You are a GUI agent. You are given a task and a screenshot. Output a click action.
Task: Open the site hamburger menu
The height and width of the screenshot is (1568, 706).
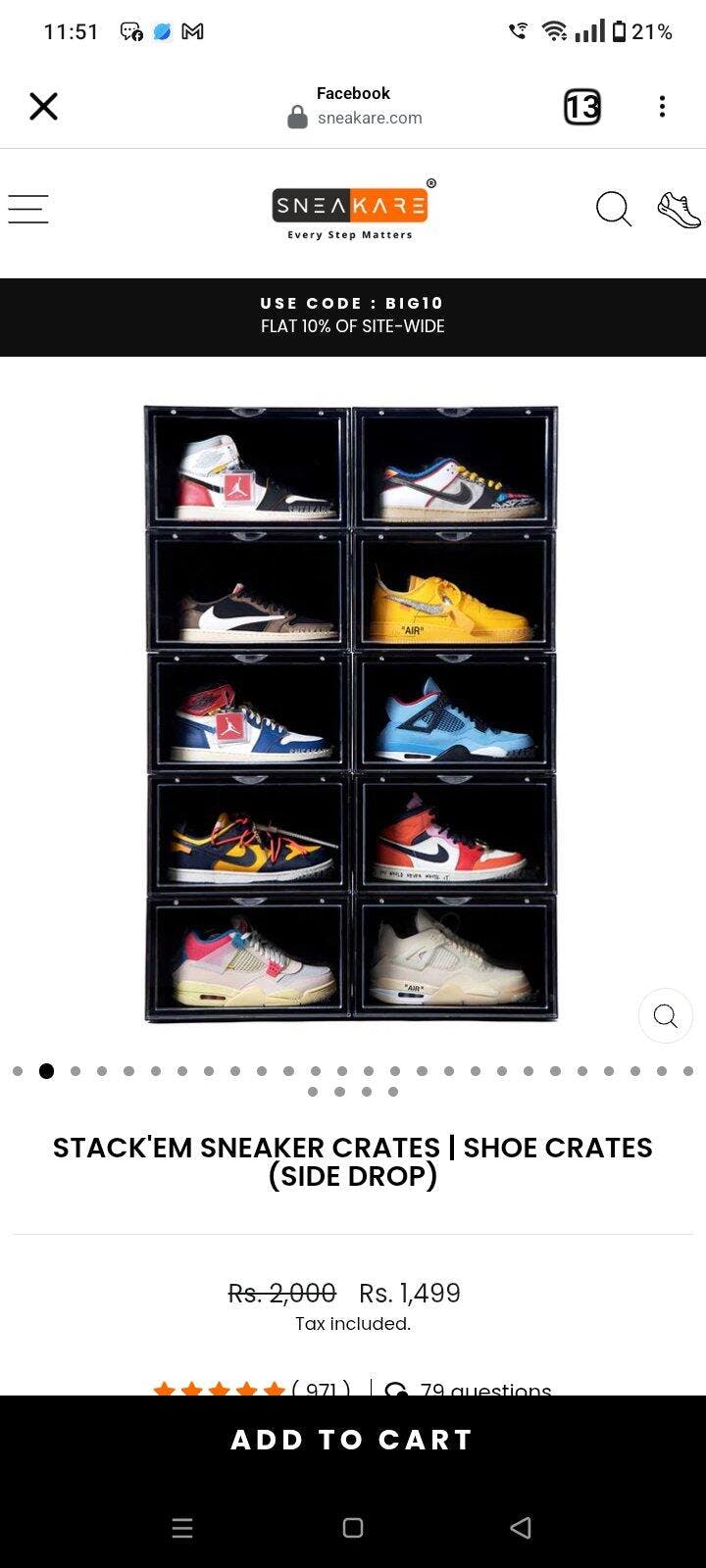coord(27,209)
